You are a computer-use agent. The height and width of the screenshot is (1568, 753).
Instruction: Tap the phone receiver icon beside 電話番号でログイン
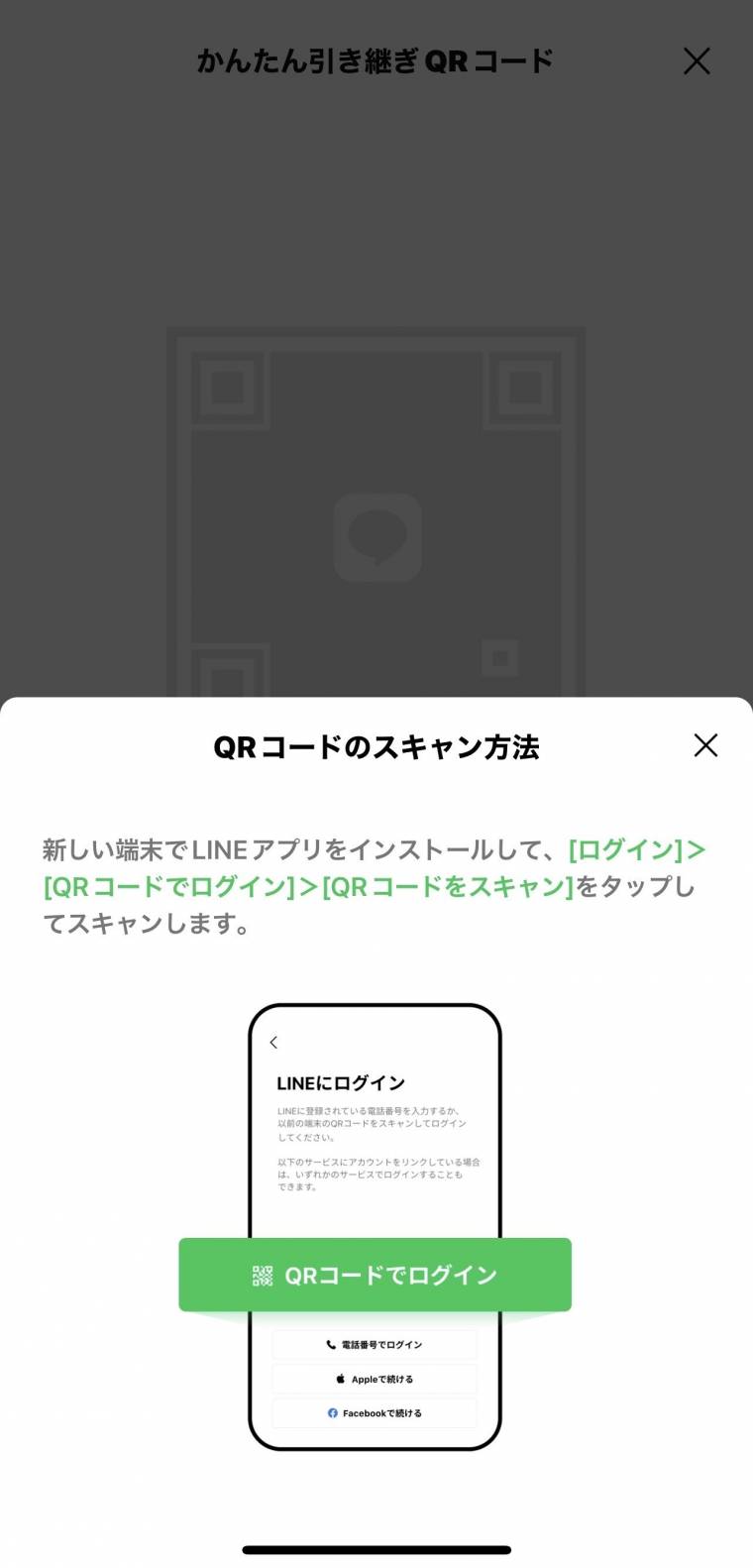pyautogui.click(x=329, y=1344)
